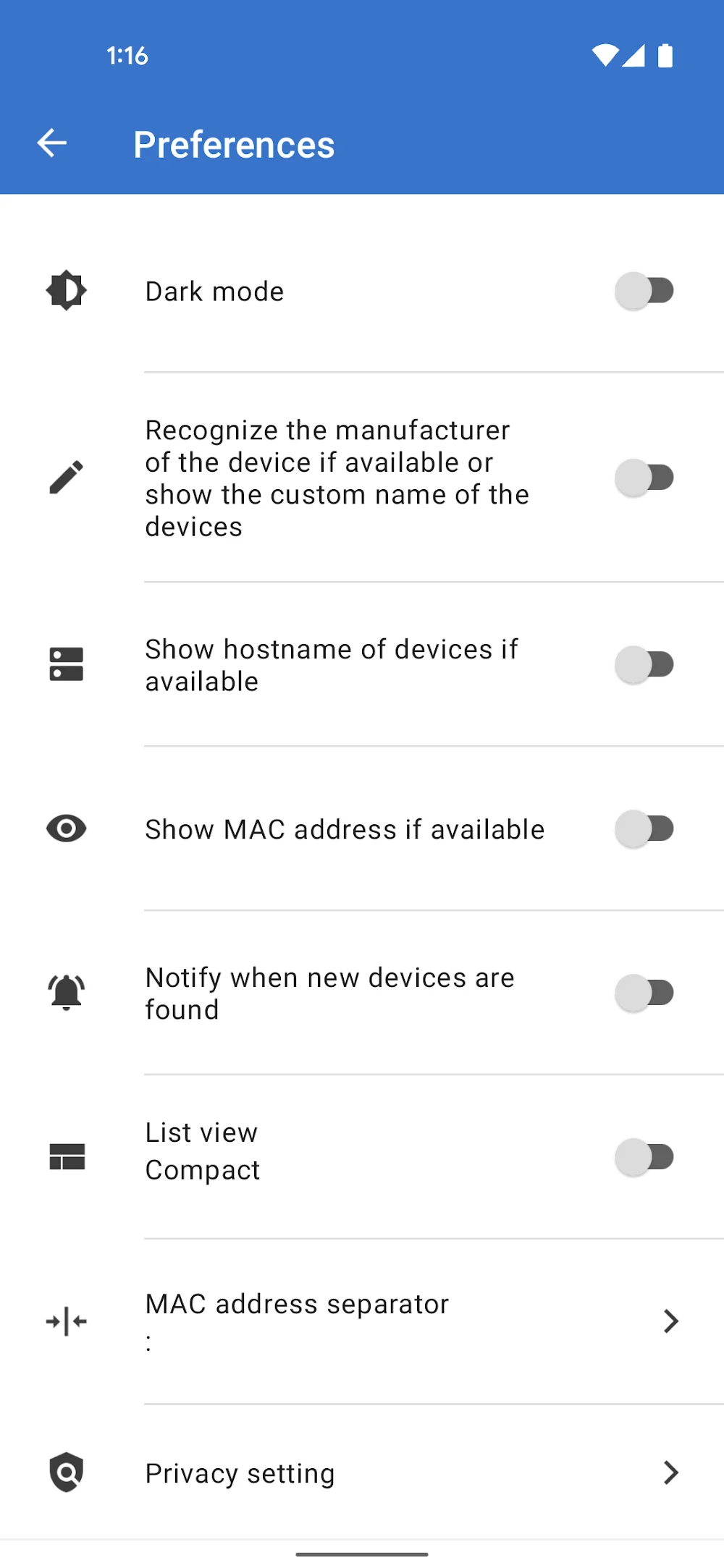
Task: Go back from Preferences
Action: pos(52,143)
